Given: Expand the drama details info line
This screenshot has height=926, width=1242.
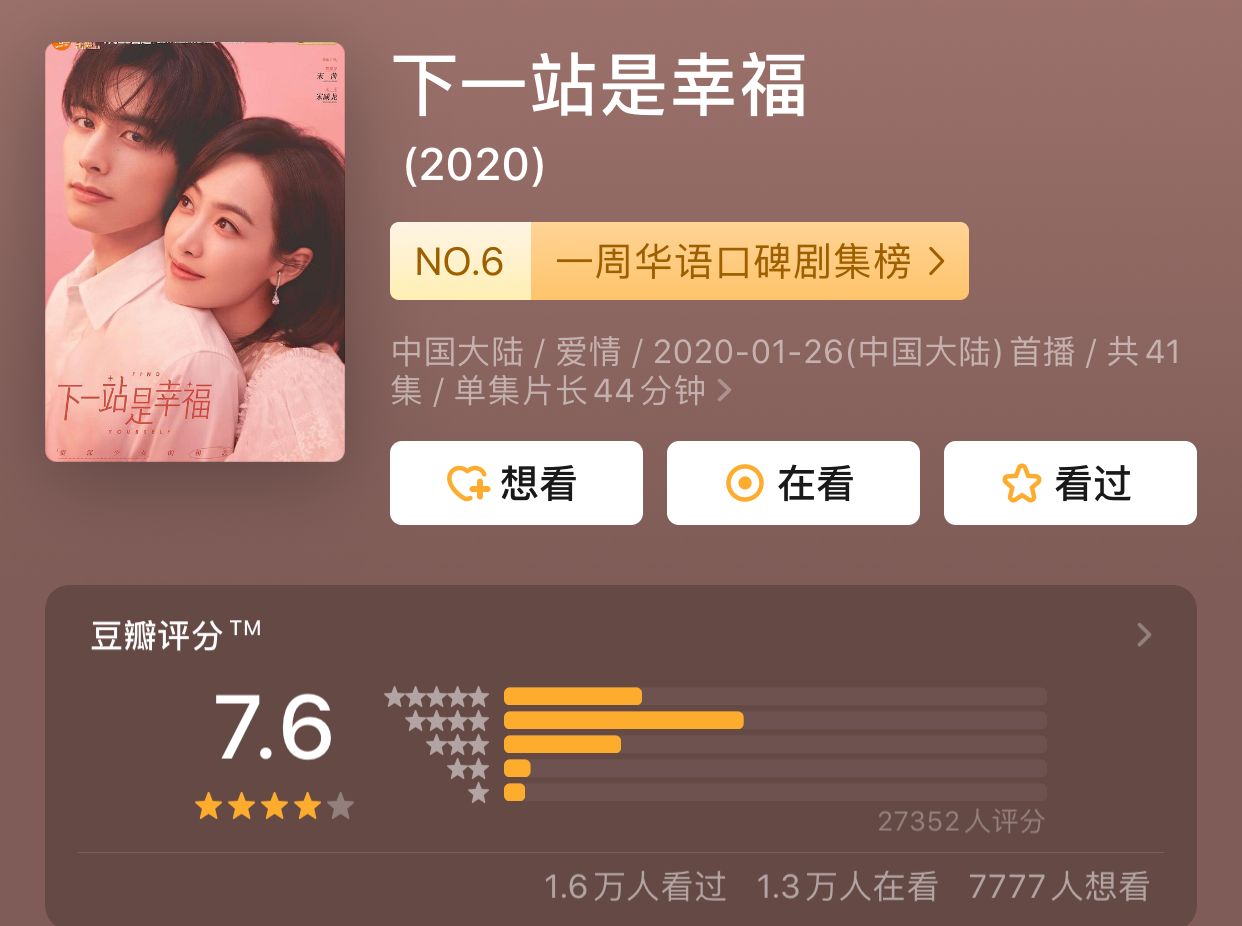Looking at the screenshot, I should point(725,391).
